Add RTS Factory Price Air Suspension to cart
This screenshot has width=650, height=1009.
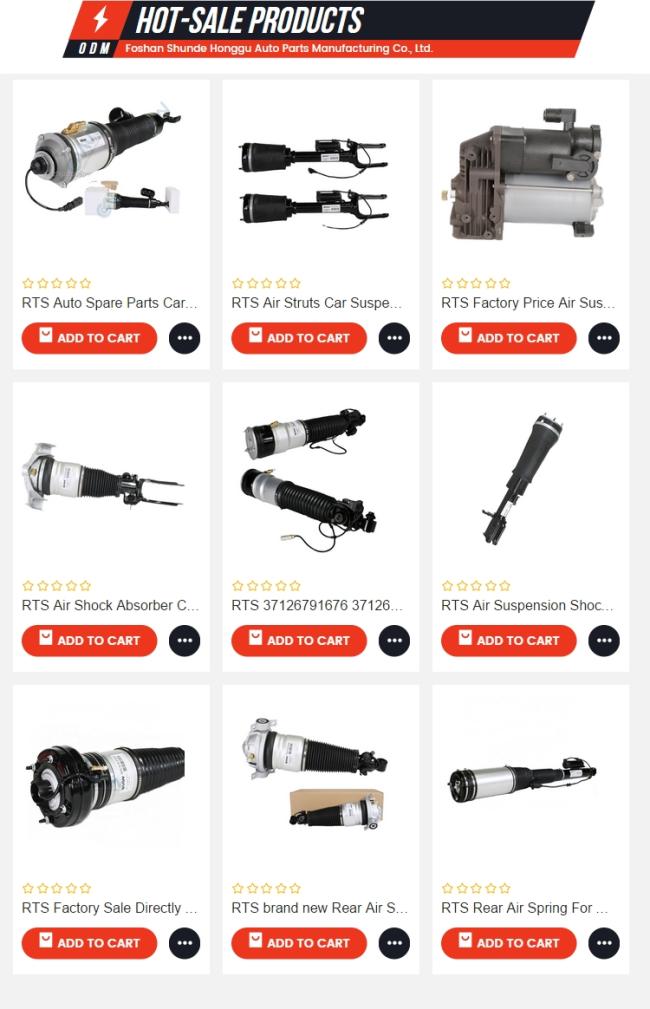coord(509,338)
